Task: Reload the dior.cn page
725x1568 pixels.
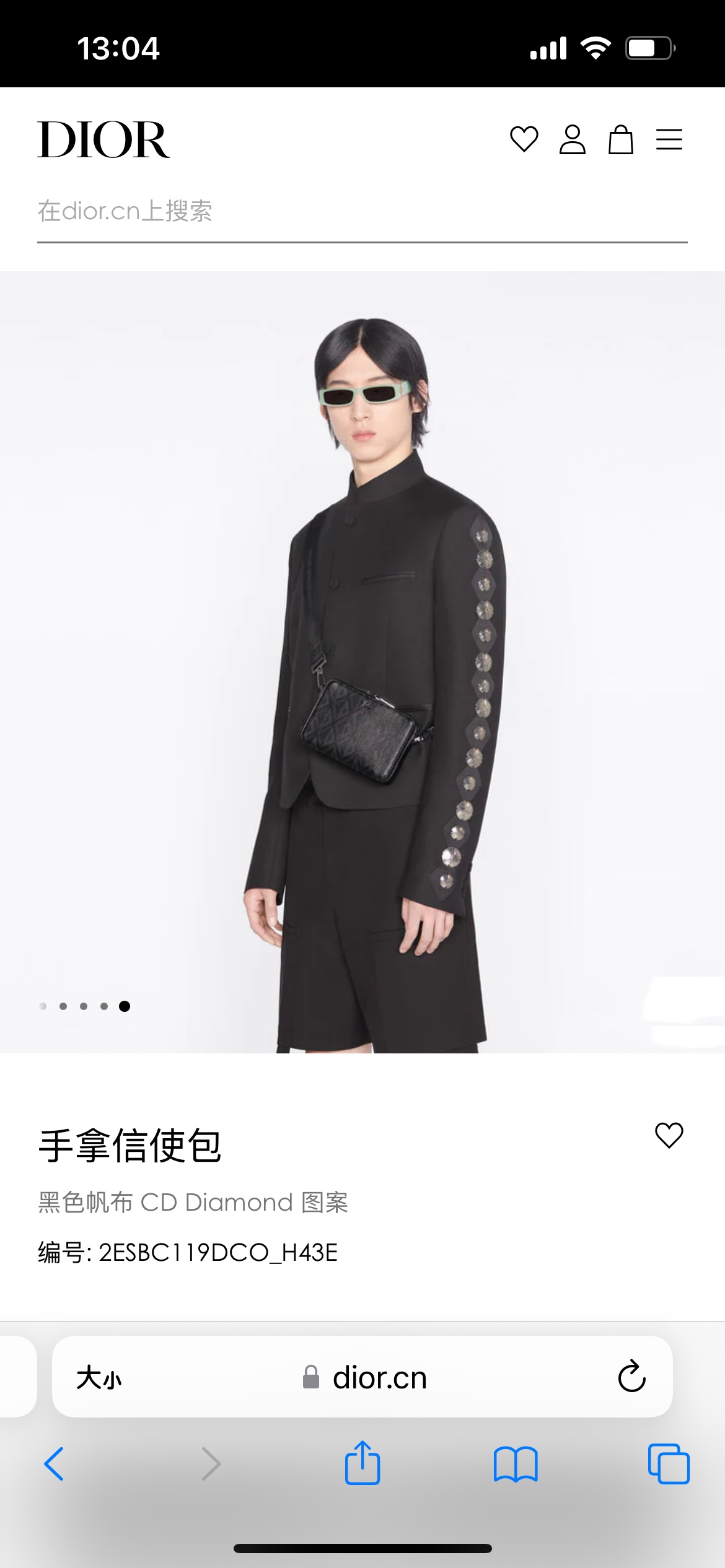Action: coord(631,1377)
